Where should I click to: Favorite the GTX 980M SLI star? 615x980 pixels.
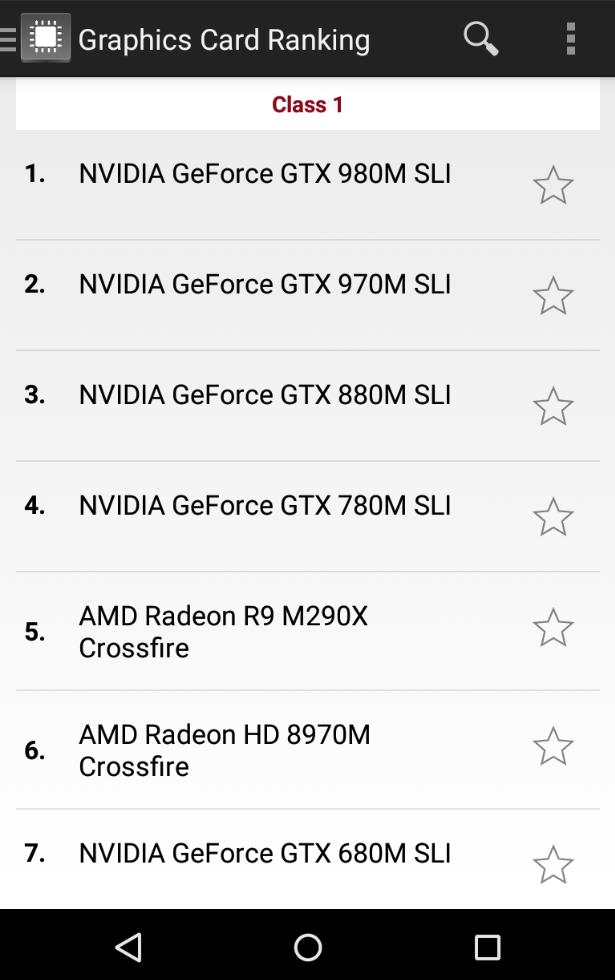point(553,185)
